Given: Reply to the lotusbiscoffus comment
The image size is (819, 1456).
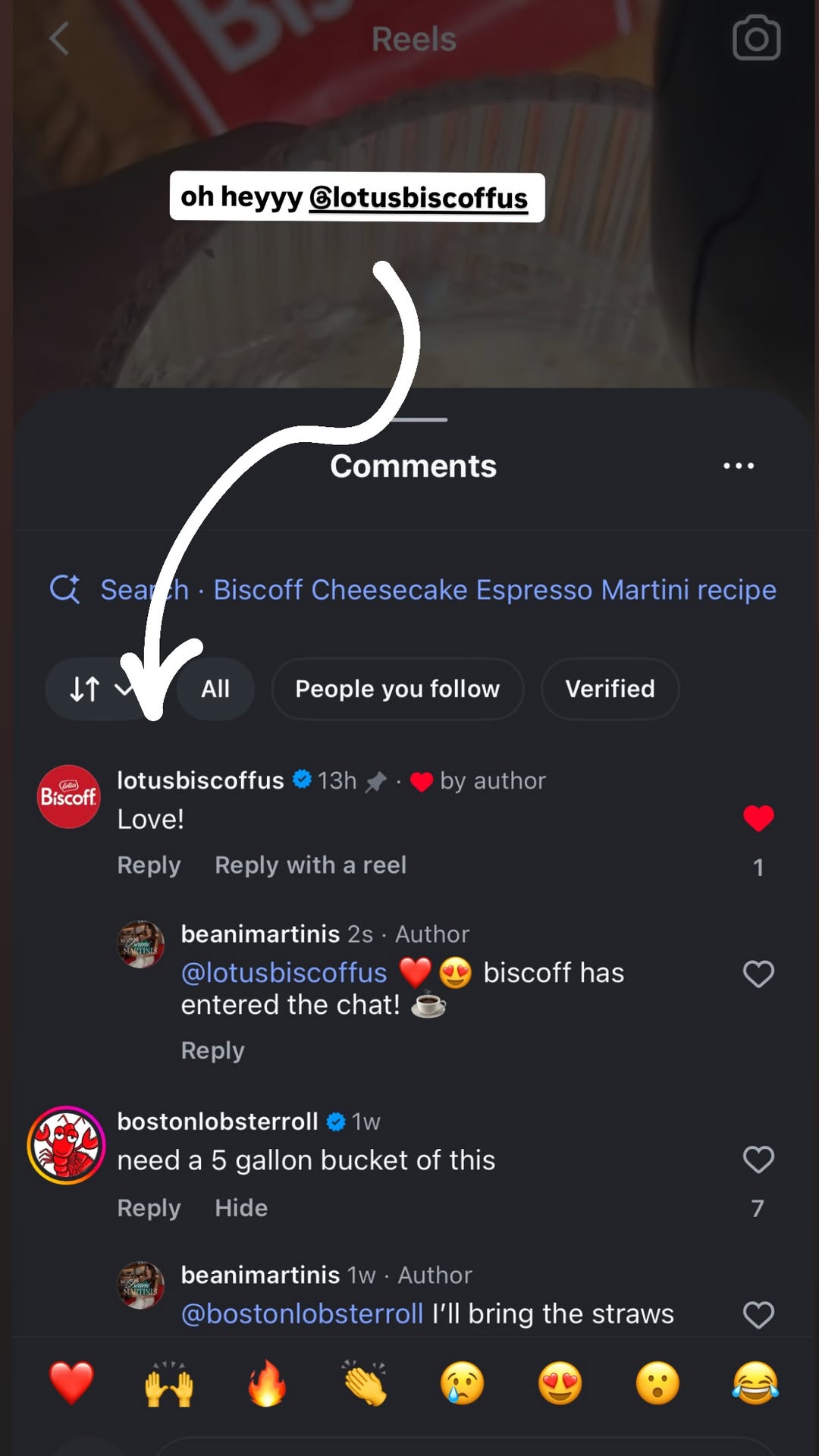Looking at the screenshot, I should click(x=149, y=865).
